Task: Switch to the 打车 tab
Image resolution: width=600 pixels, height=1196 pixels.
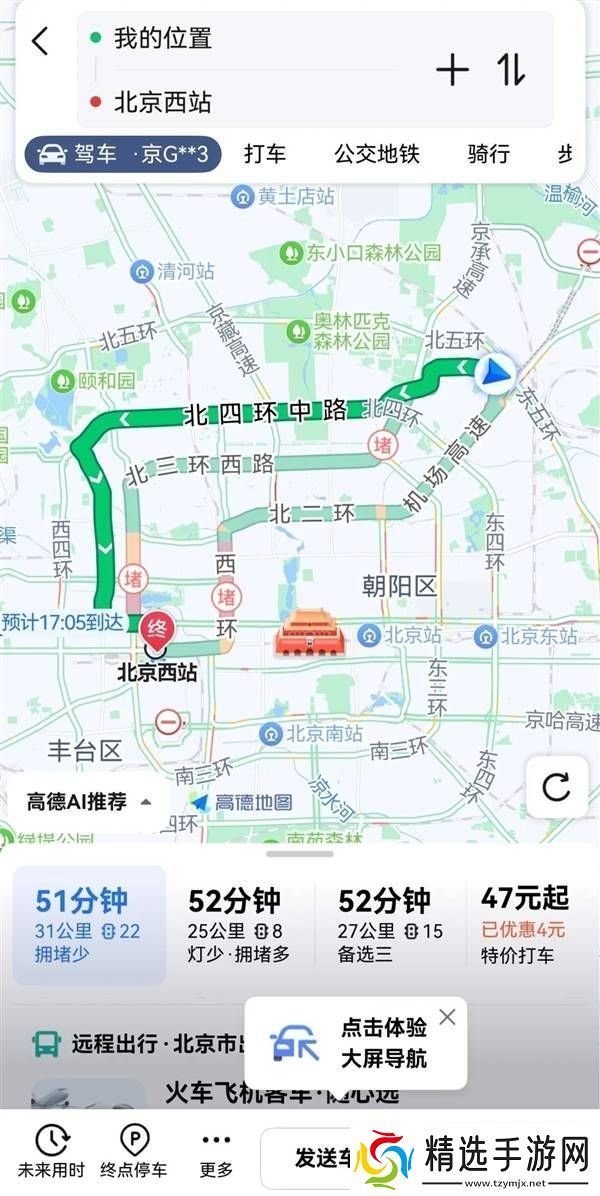Action: coord(265,154)
